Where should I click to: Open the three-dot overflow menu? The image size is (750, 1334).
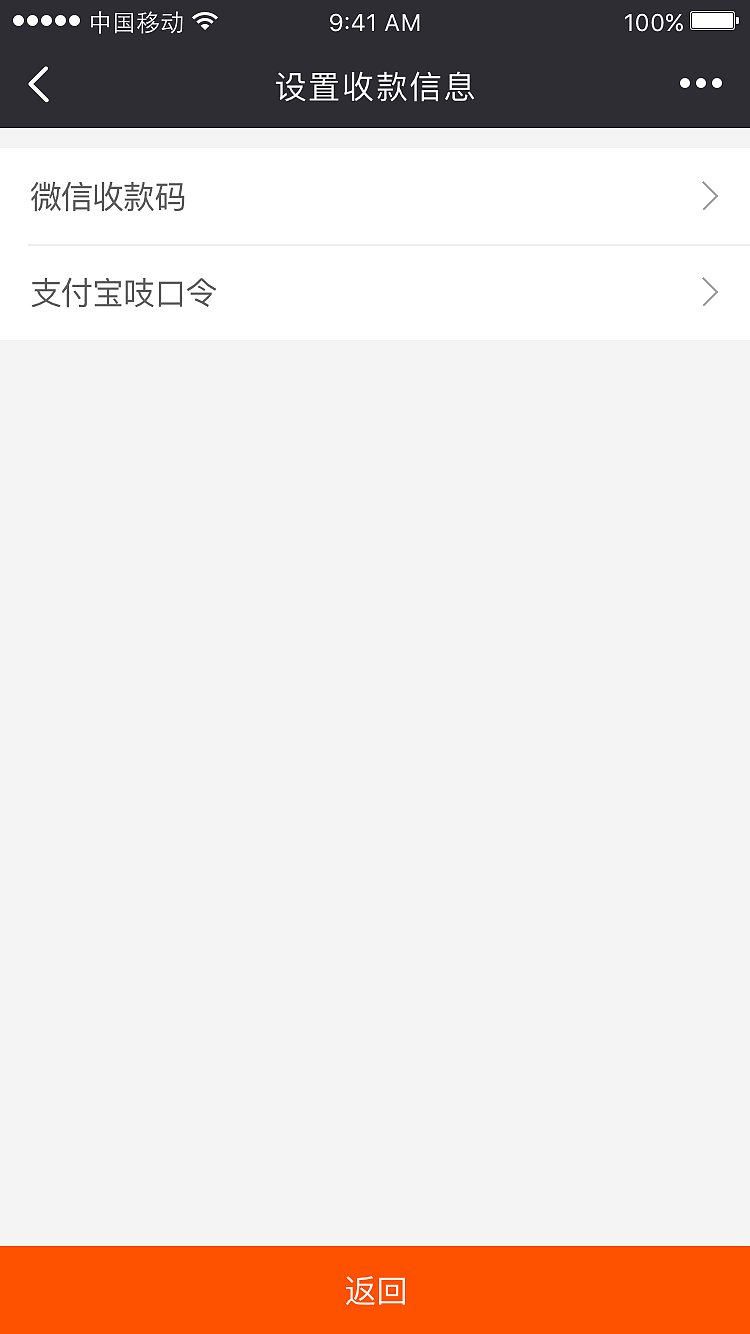(x=700, y=84)
